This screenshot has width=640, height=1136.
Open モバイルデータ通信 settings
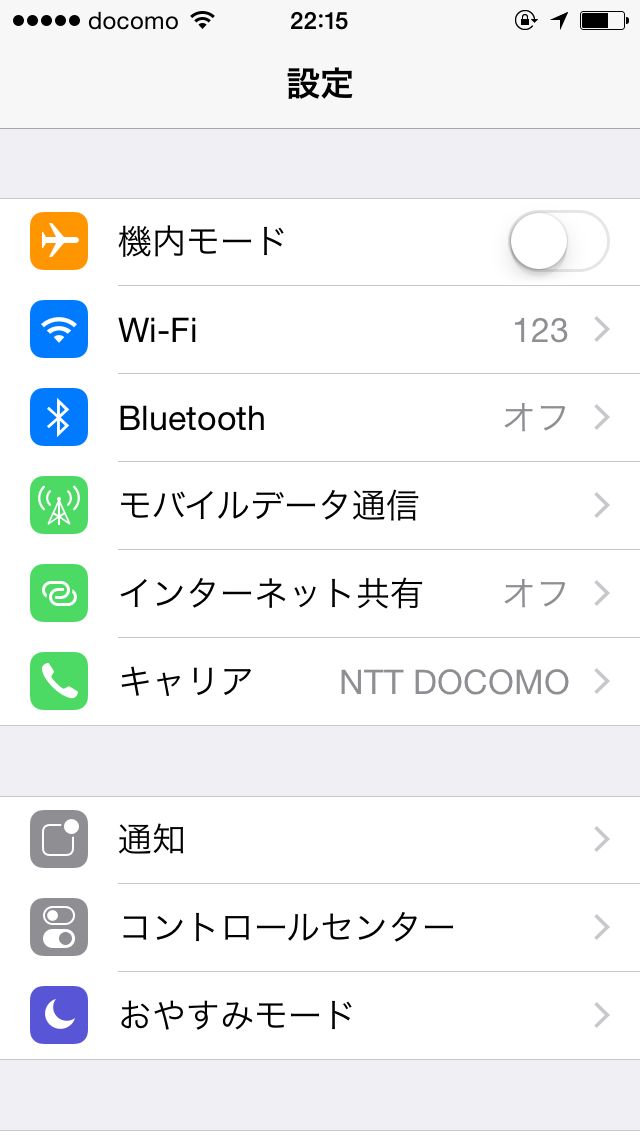pyautogui.click(x=320, y=506)
